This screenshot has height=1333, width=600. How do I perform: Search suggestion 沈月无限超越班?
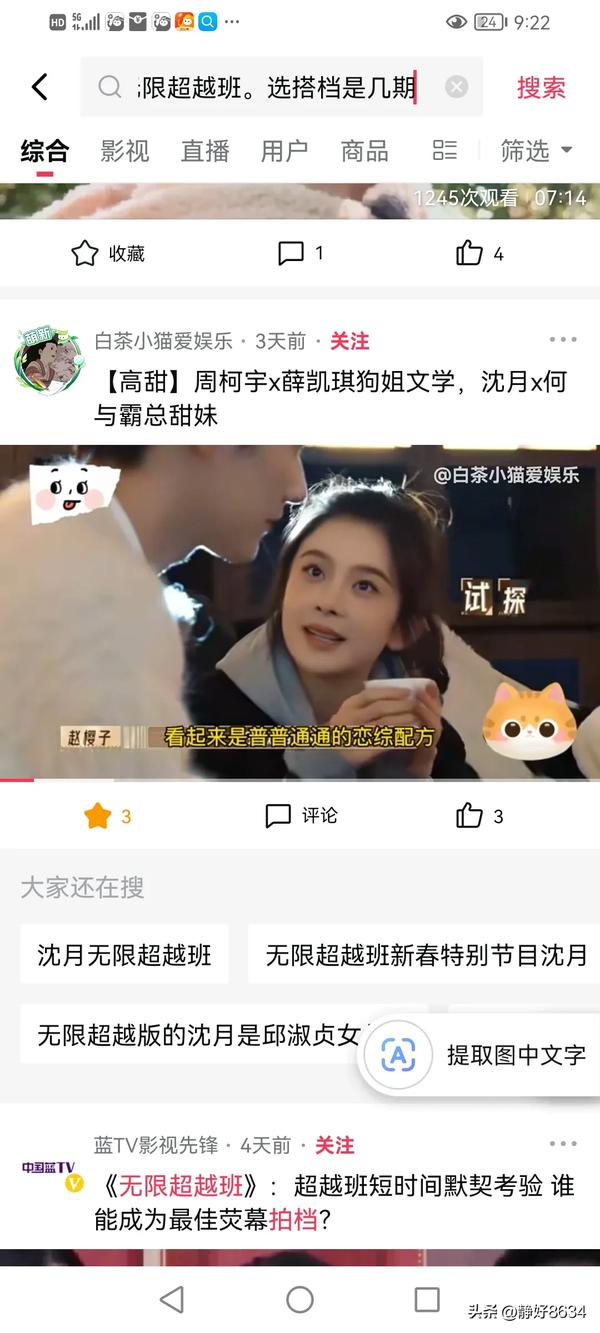pos(124,955)
